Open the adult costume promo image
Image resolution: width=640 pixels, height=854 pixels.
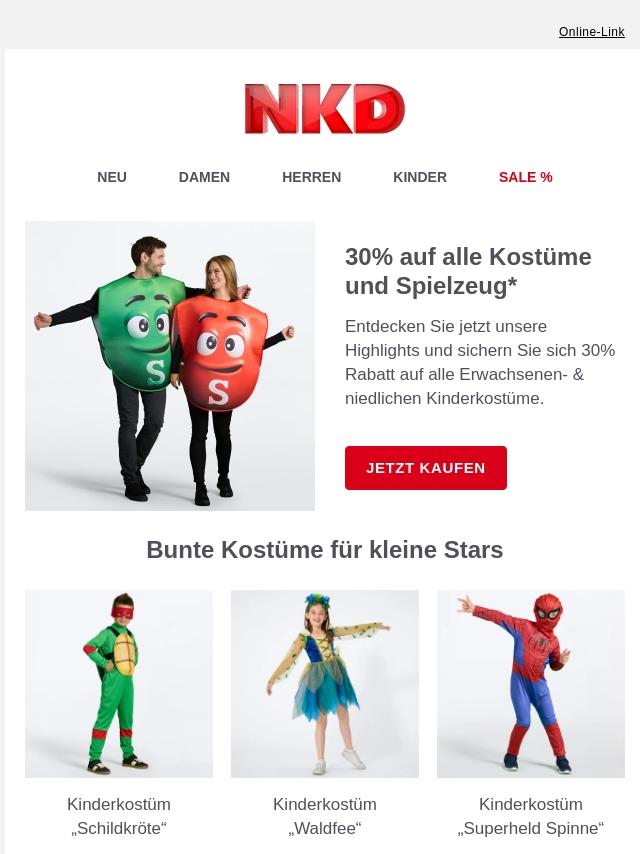[x=170, y=366]
